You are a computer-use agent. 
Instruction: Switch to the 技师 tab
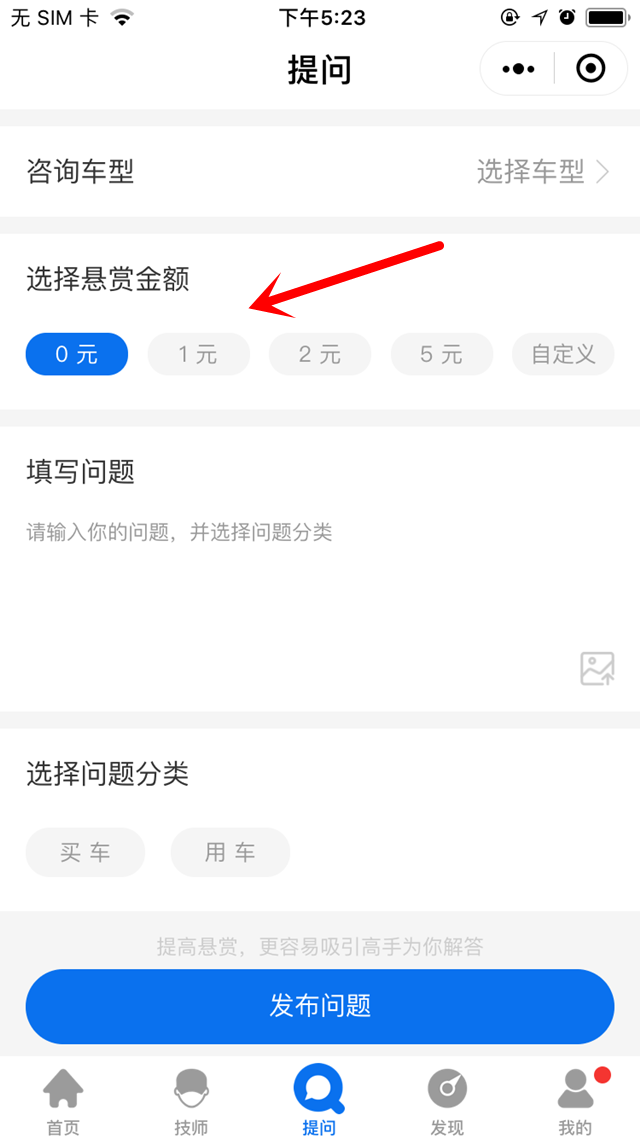(191, 1101)
